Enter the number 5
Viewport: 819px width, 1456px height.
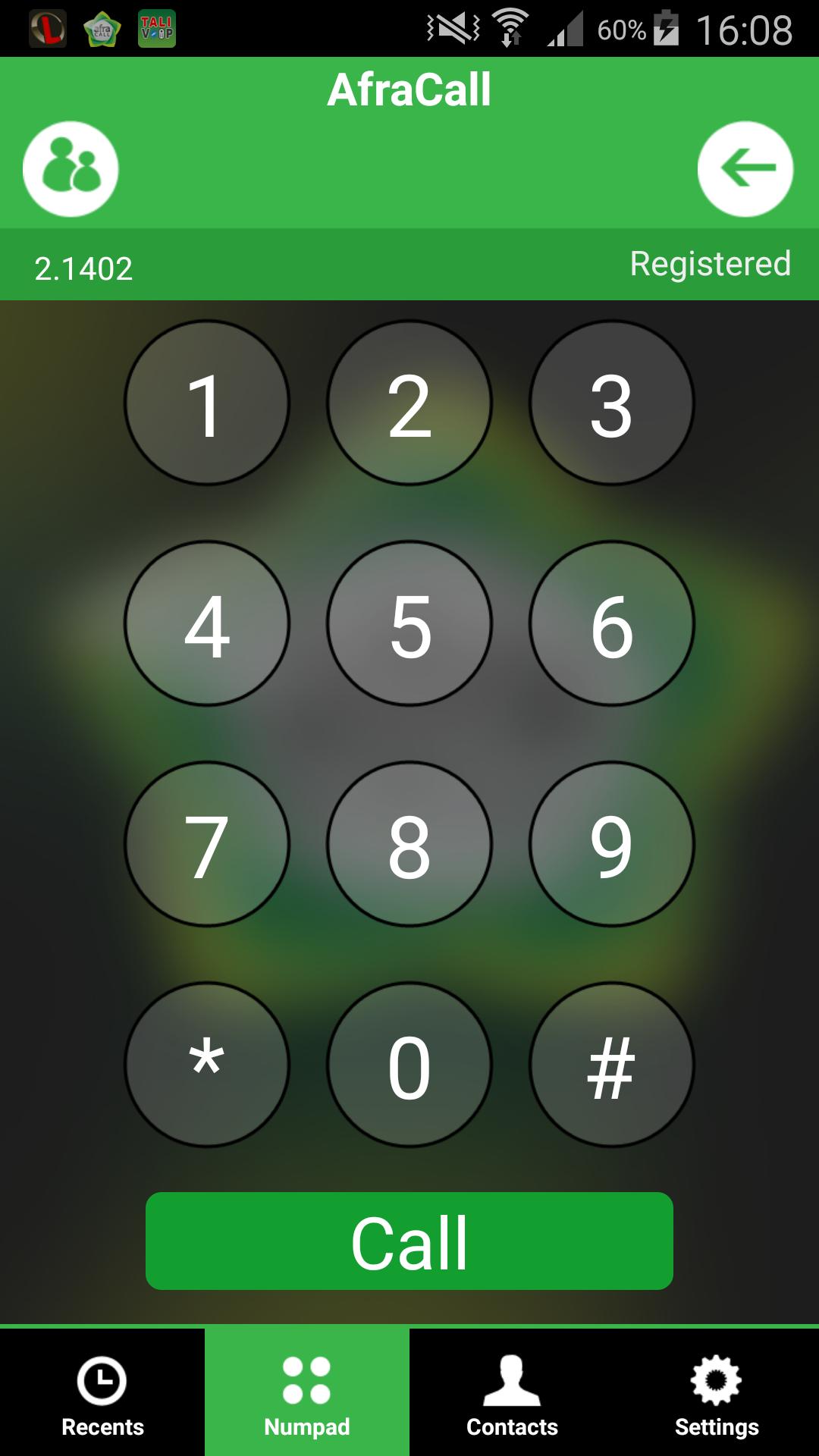409,623
